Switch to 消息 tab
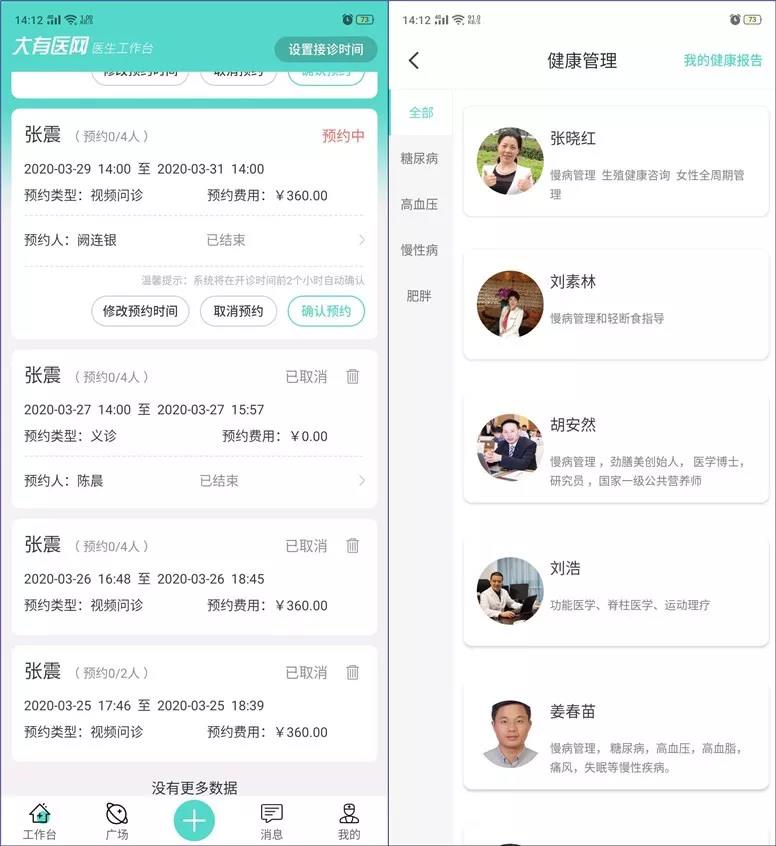Viewport: 776px width, 846px height. coord(271,820)
